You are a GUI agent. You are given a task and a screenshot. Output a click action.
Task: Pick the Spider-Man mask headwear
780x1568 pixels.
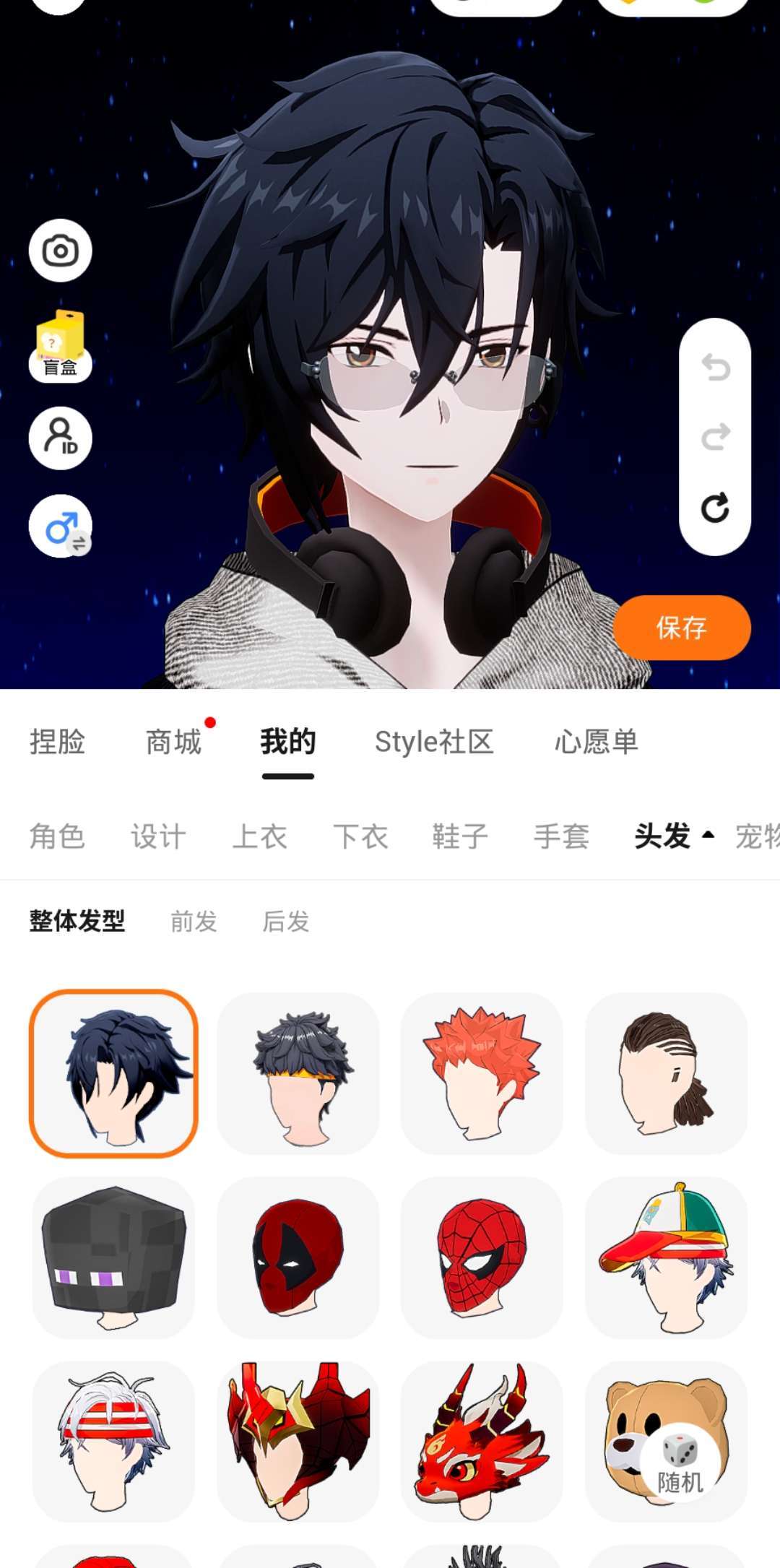(482, 1257)
